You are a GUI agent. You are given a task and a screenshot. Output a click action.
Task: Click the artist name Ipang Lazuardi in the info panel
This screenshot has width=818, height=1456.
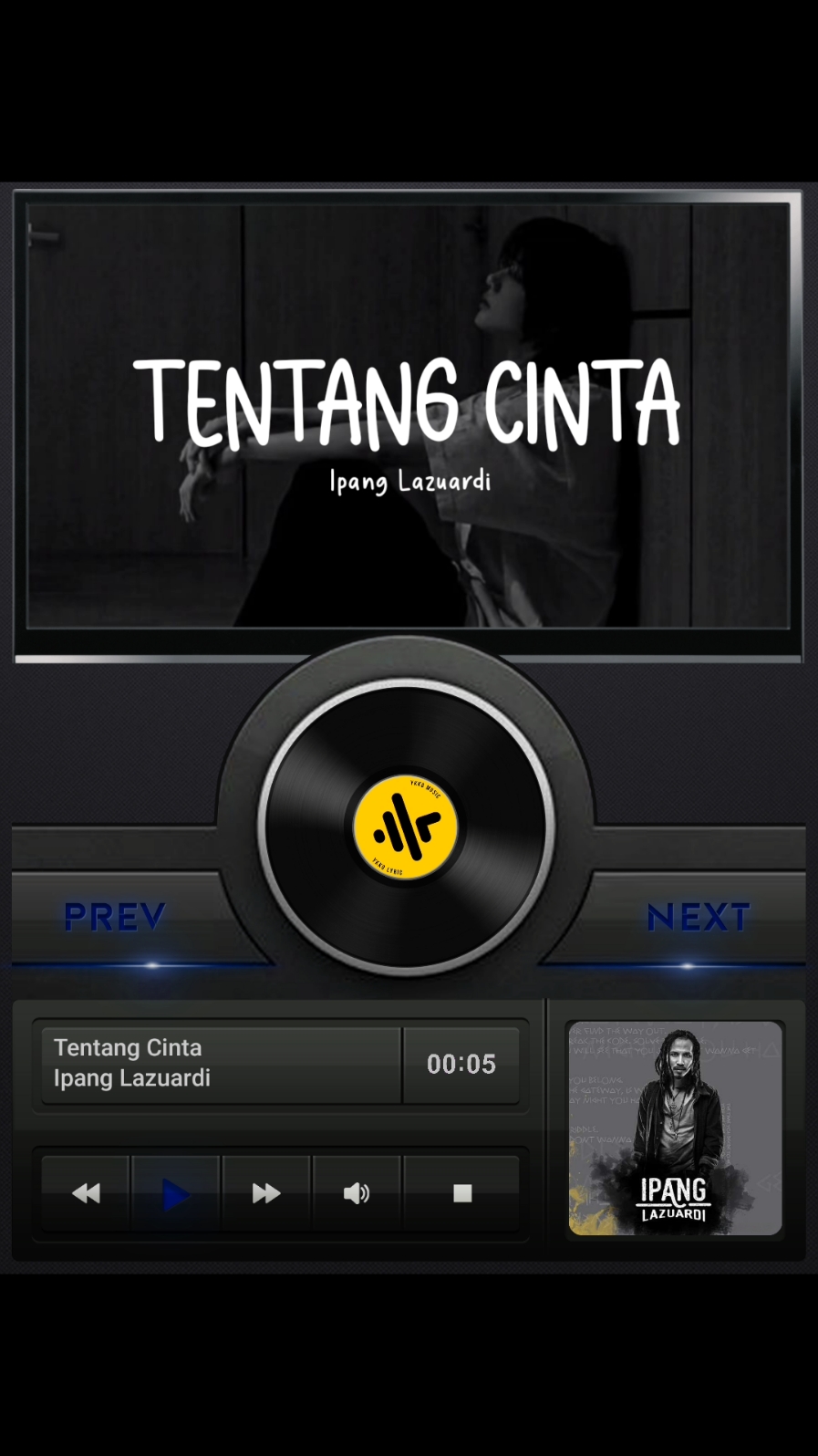pyautogui.click(x=130, y=1077)
